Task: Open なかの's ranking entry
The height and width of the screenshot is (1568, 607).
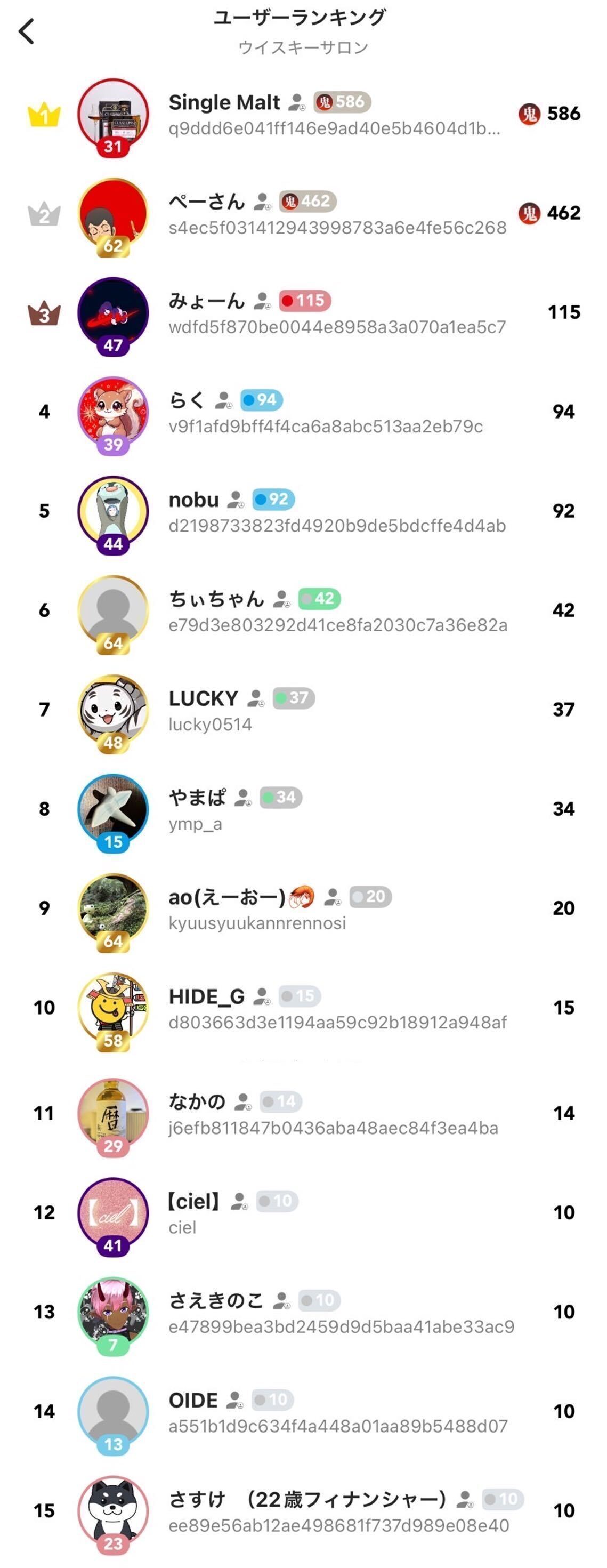Action: pyautogui.click(x=304, y=1113)
